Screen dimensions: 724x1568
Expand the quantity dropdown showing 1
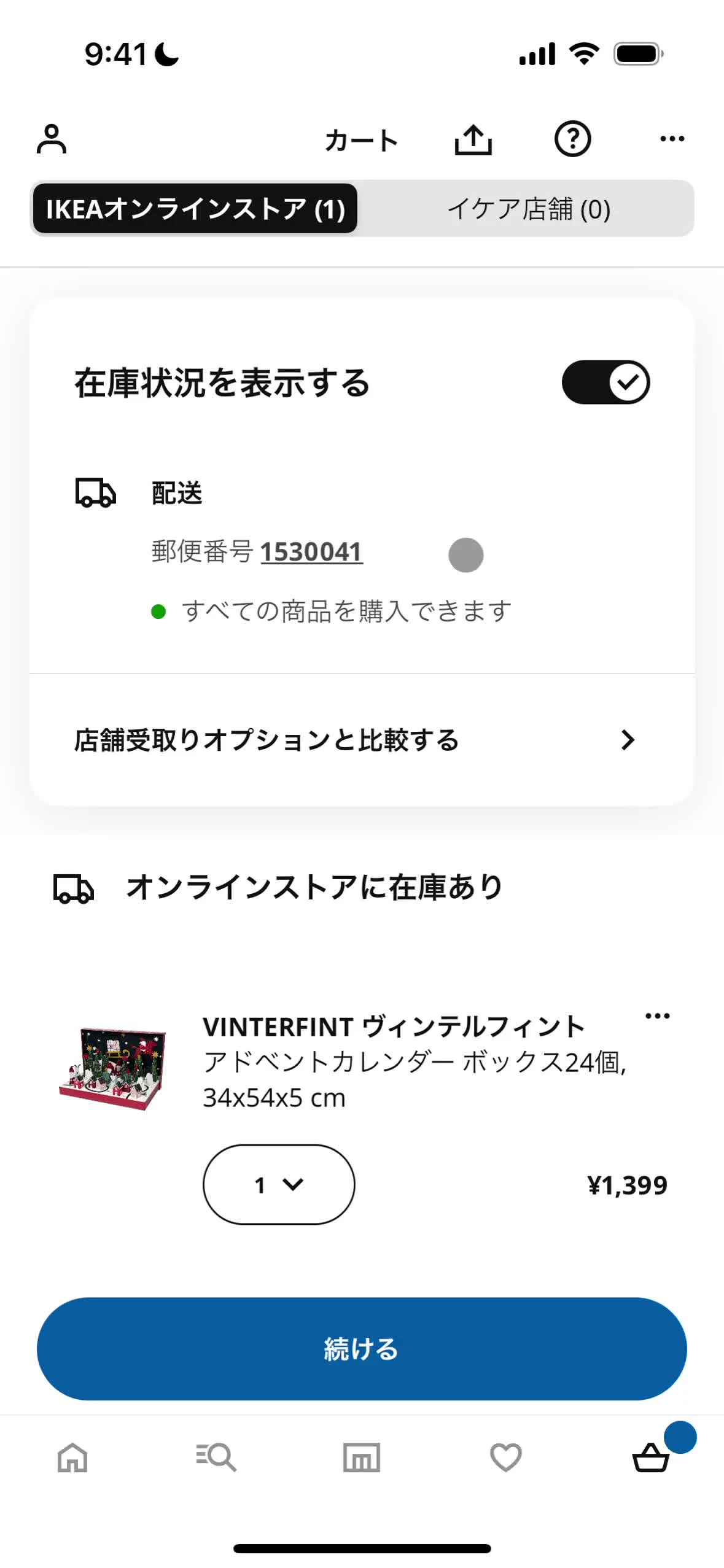(279, 1184)
